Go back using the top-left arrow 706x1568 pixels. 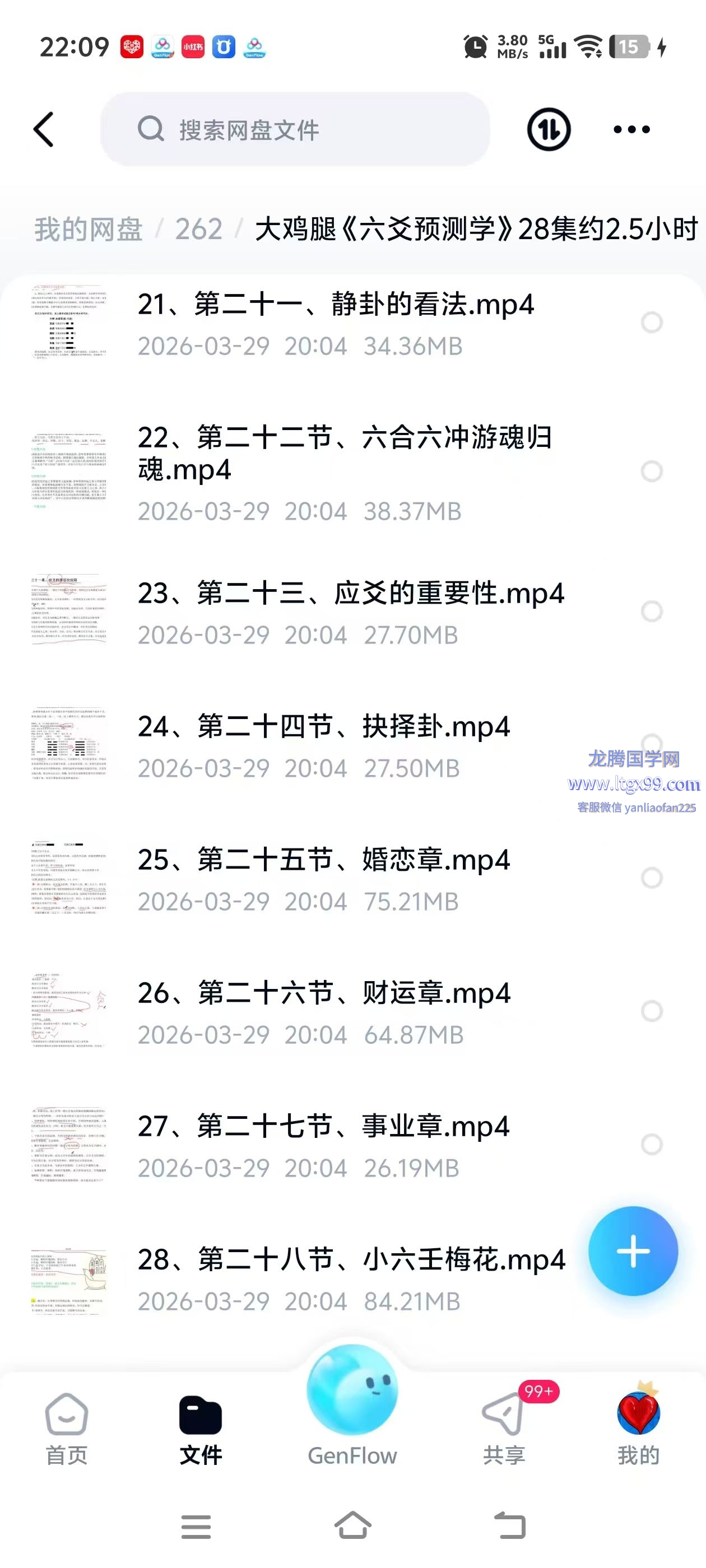click(44, 129)
